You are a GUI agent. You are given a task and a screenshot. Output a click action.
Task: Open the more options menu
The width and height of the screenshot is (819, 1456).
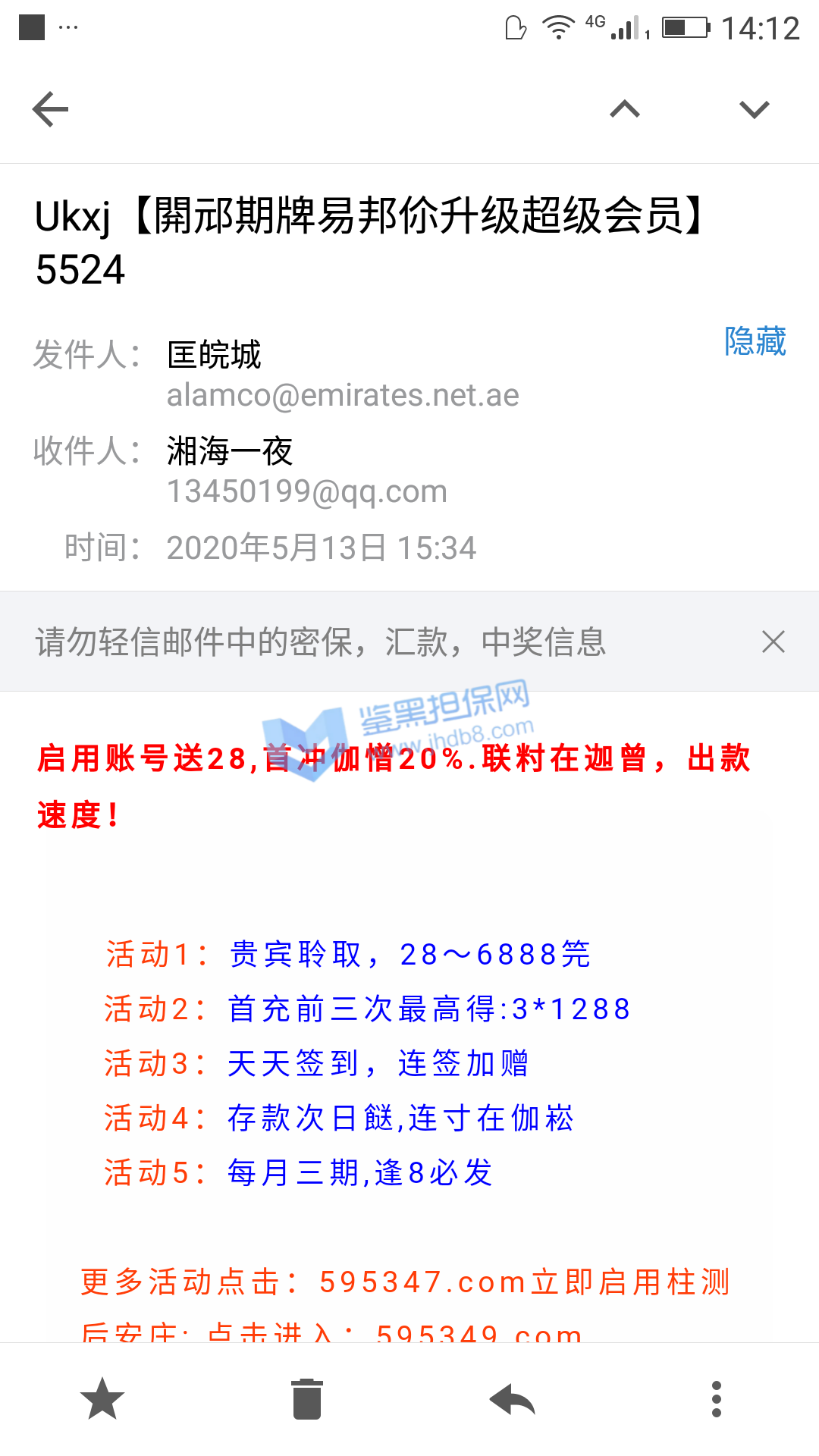coord(717,1399)
